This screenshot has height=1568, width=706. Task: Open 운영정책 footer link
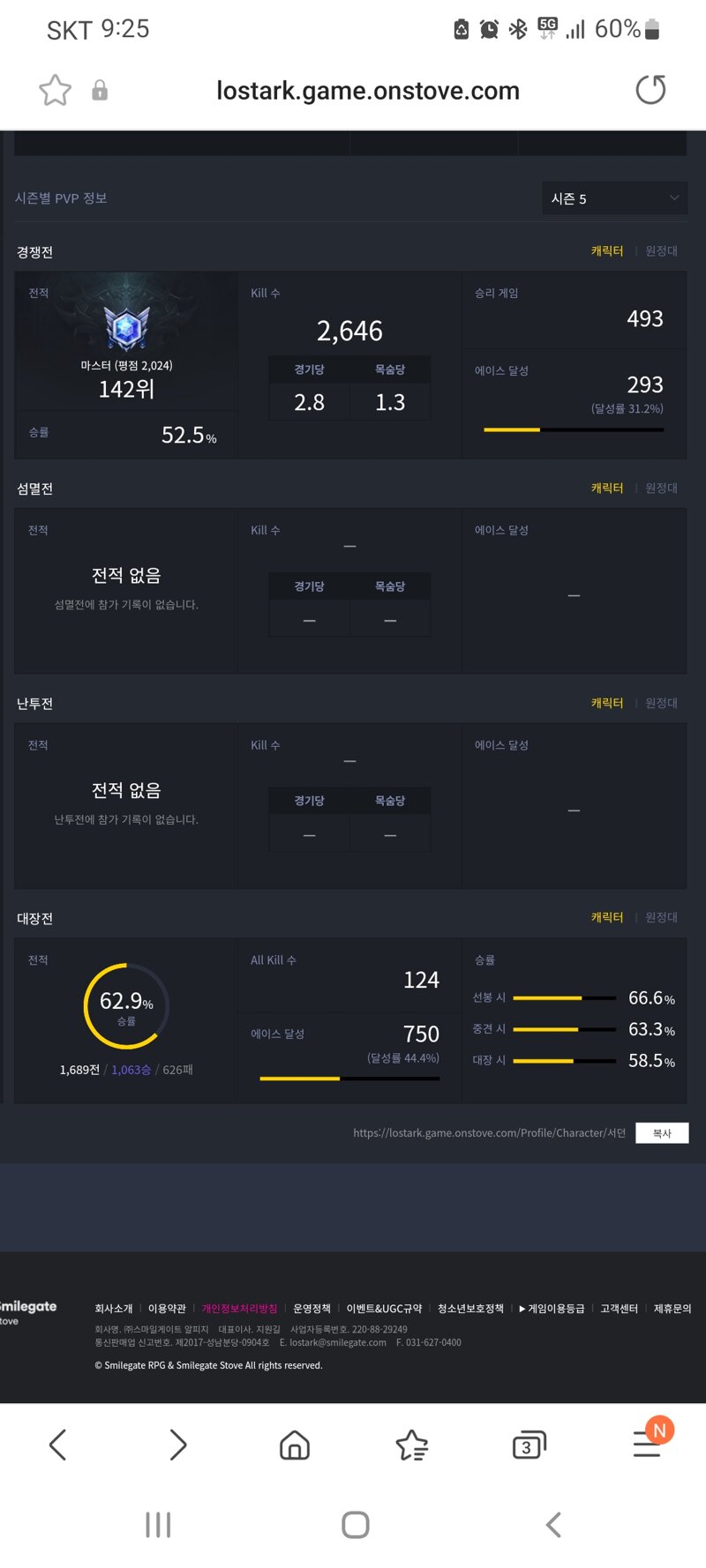tap(312, 1309)
